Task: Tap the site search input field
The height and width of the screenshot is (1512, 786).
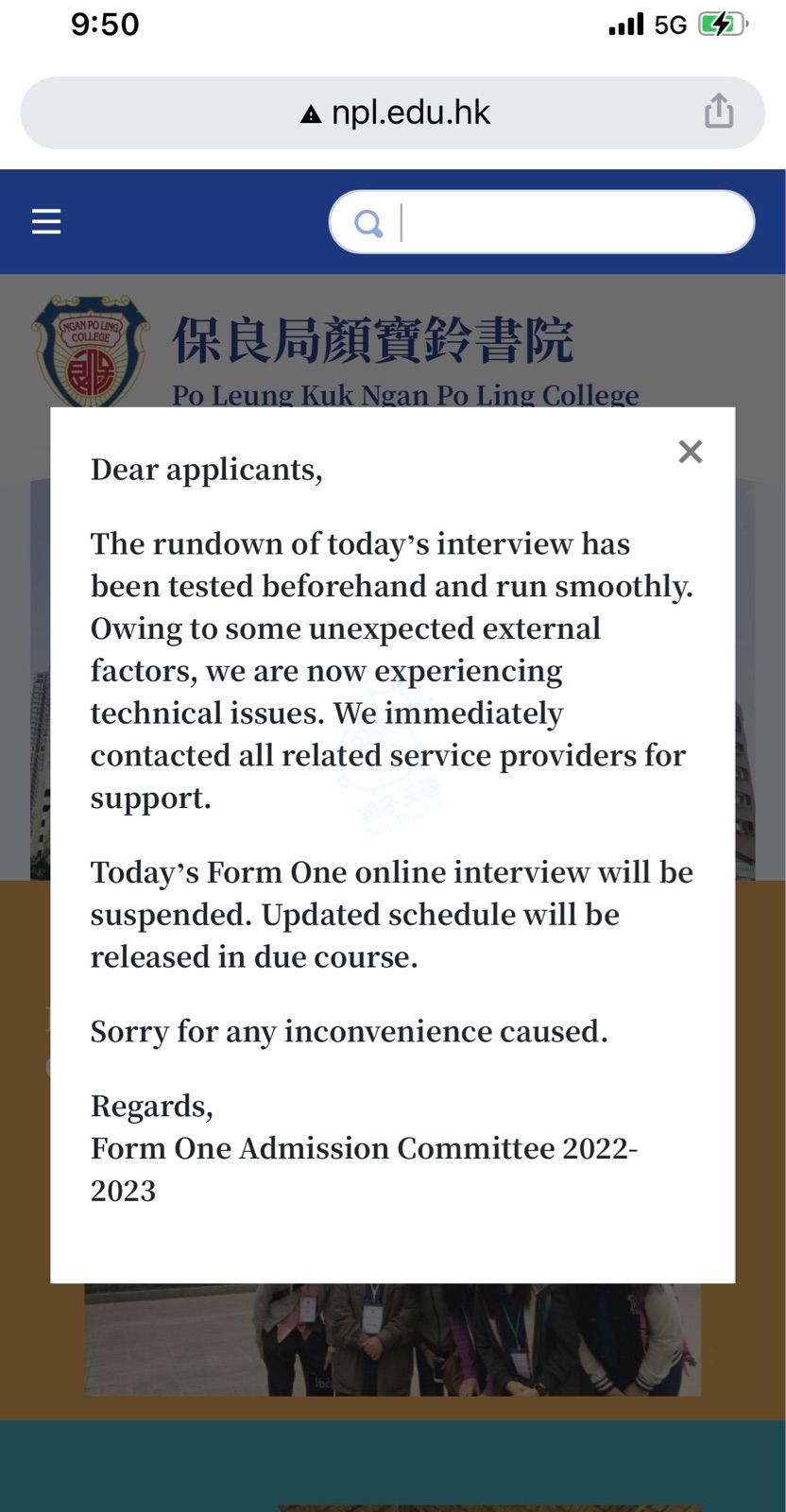Action: coord(567,223)
